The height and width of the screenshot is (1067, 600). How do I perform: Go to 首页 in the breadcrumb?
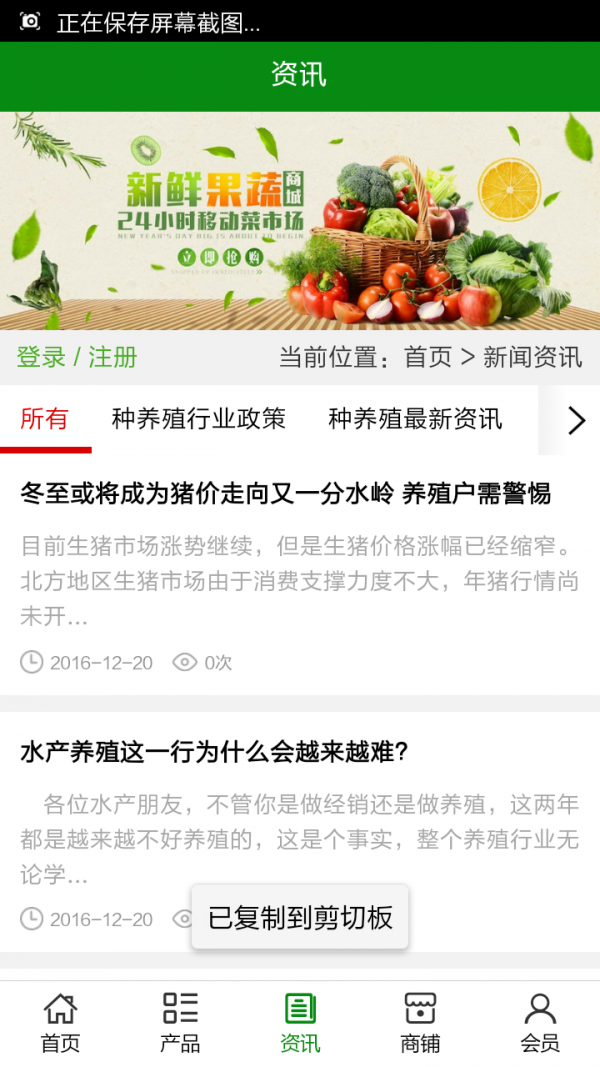pyautogui.click(x=428, y=357)
